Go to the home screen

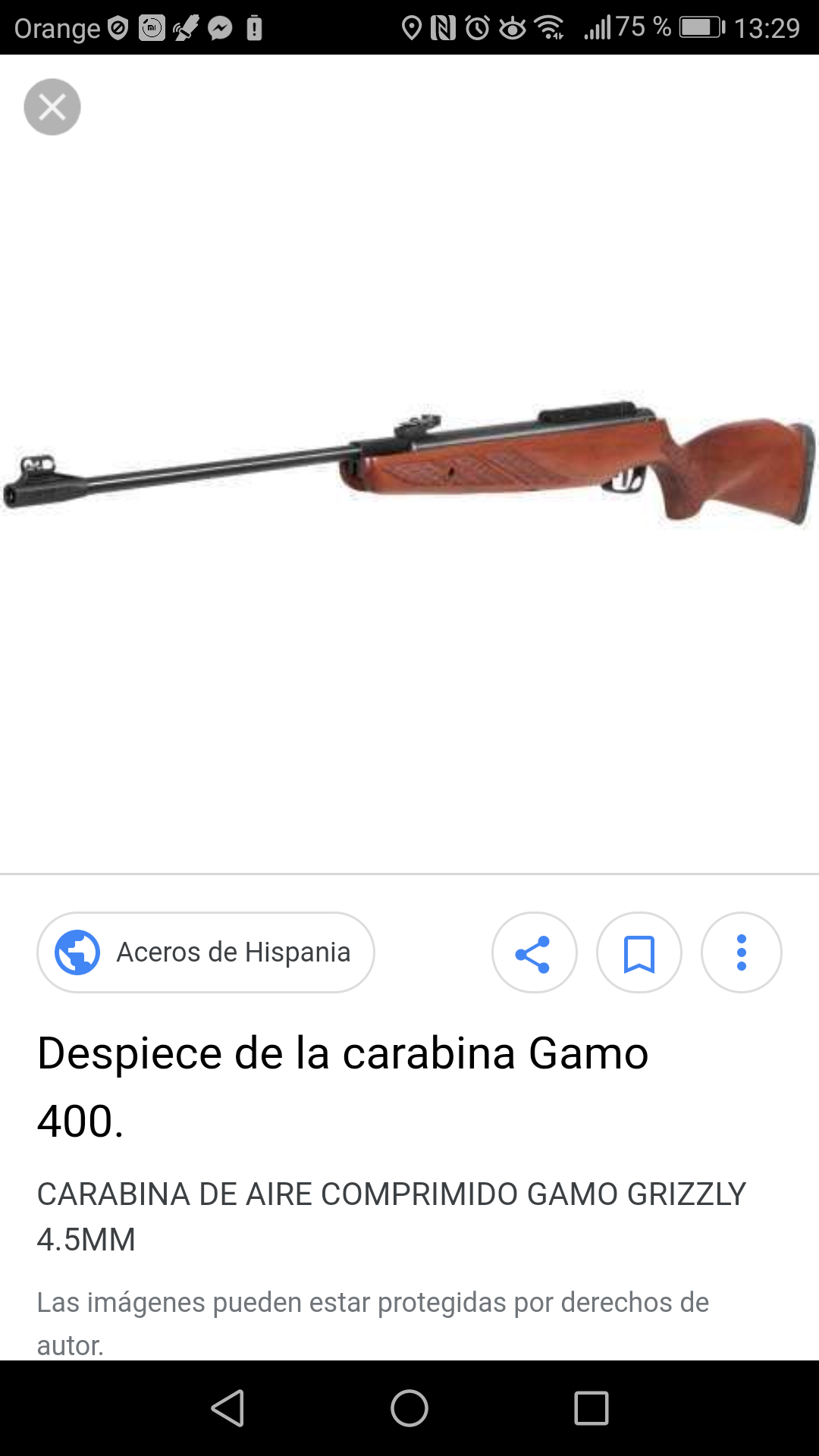[409, 1408]
